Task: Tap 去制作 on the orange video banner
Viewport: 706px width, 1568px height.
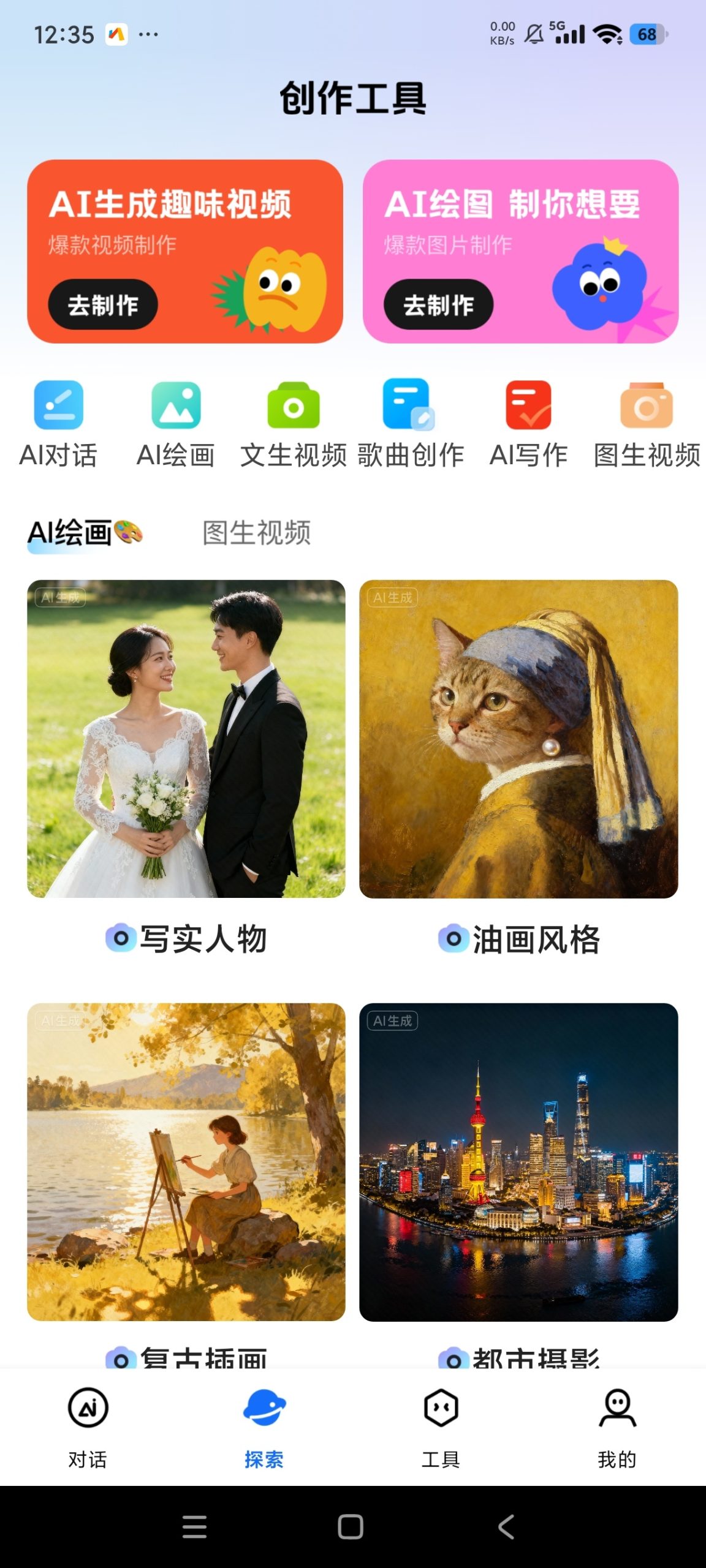Action: pos(103,304)
